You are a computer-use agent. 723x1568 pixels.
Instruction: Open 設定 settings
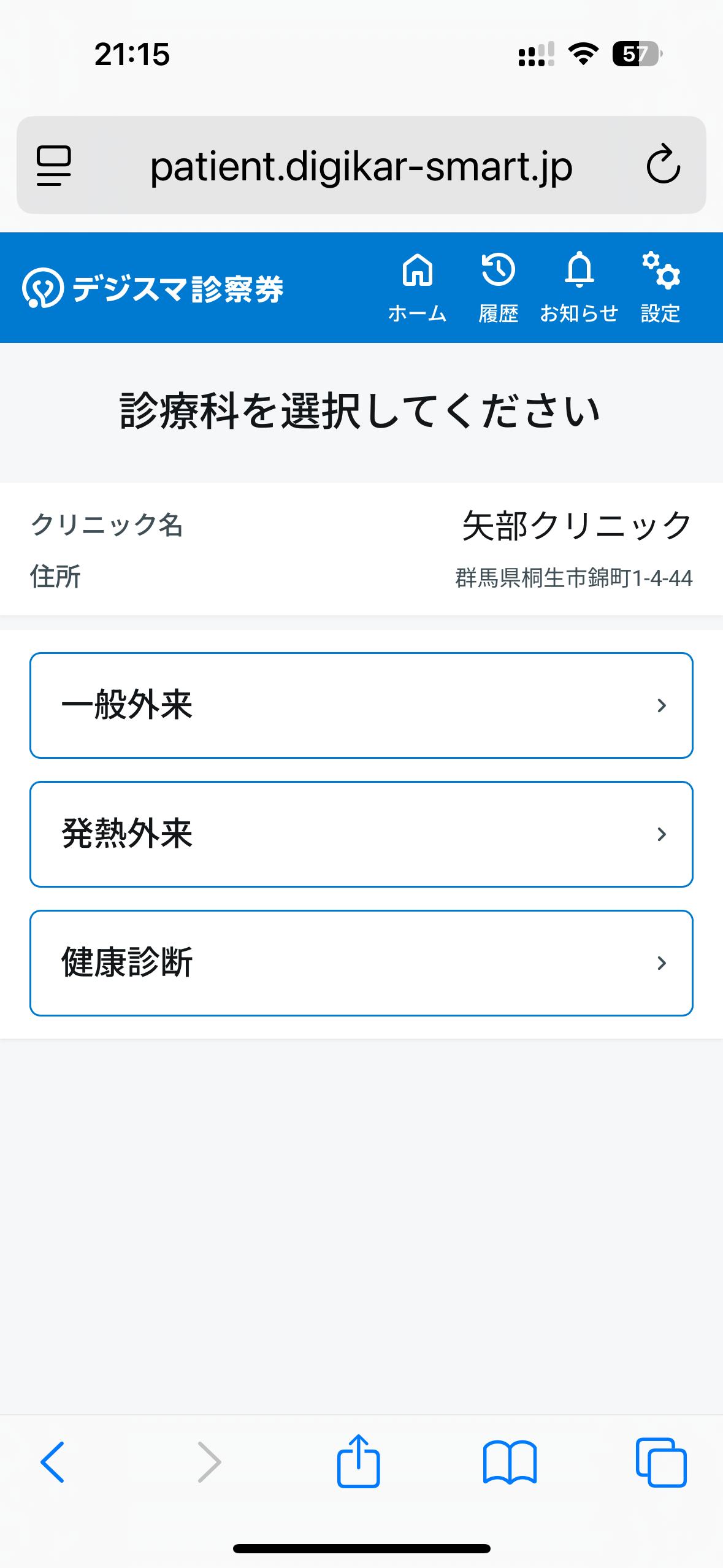[x=660, y=287]
